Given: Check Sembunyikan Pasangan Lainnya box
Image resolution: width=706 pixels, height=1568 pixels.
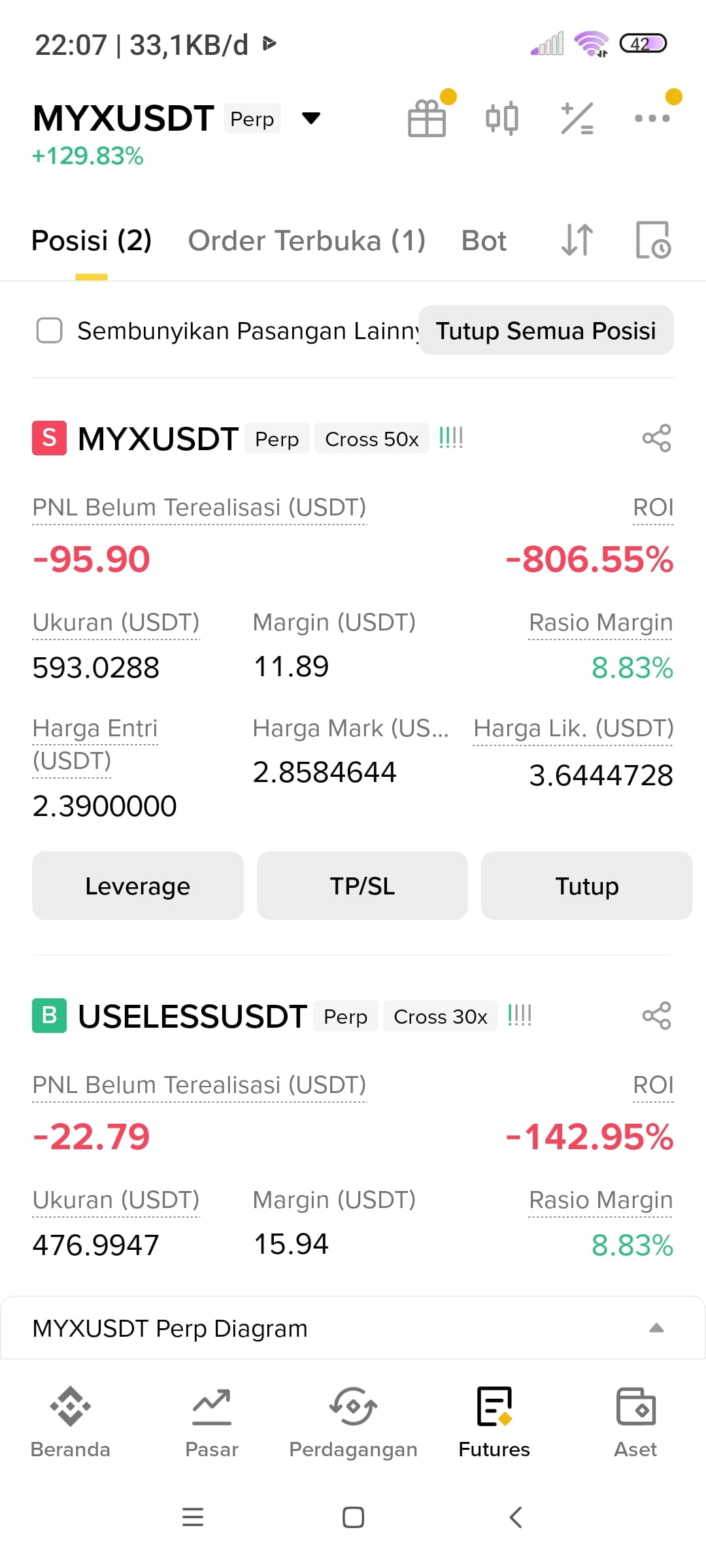Looking at the screenshot, I should coord(50,331).
